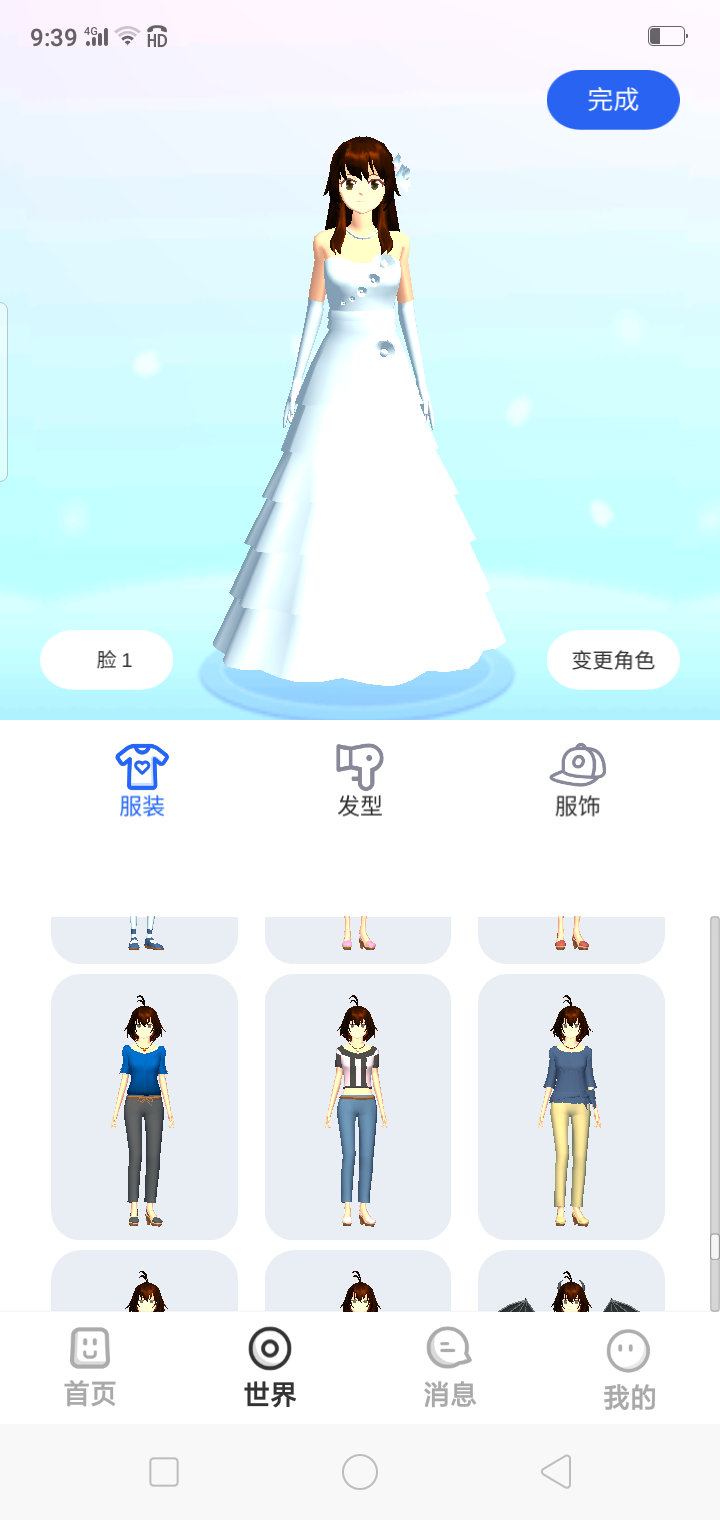720x1520 pixels.
Task: Switch to the 服装 clothing tab
Action: pos(142,781)
